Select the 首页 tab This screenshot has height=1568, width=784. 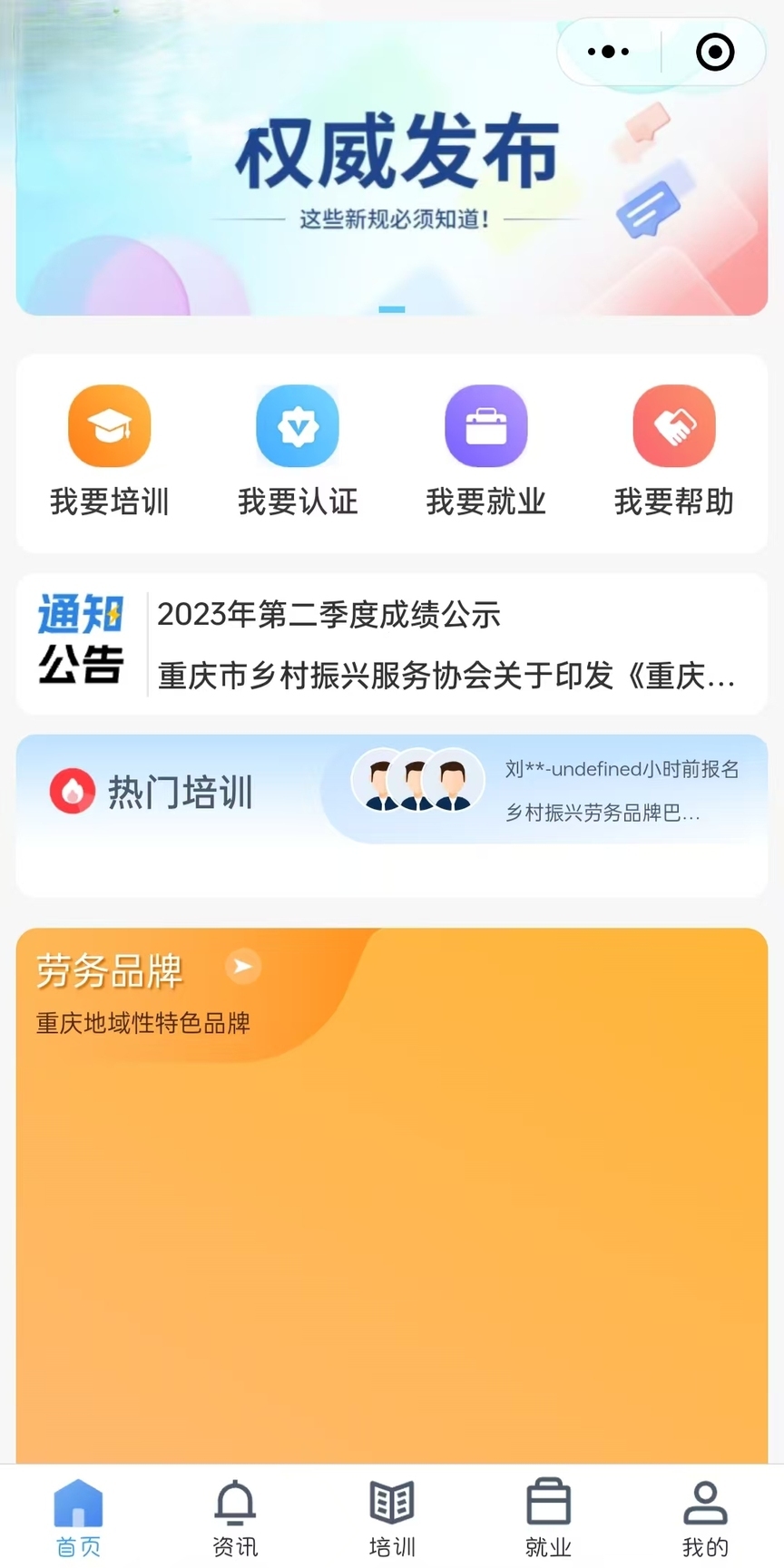79,1518
